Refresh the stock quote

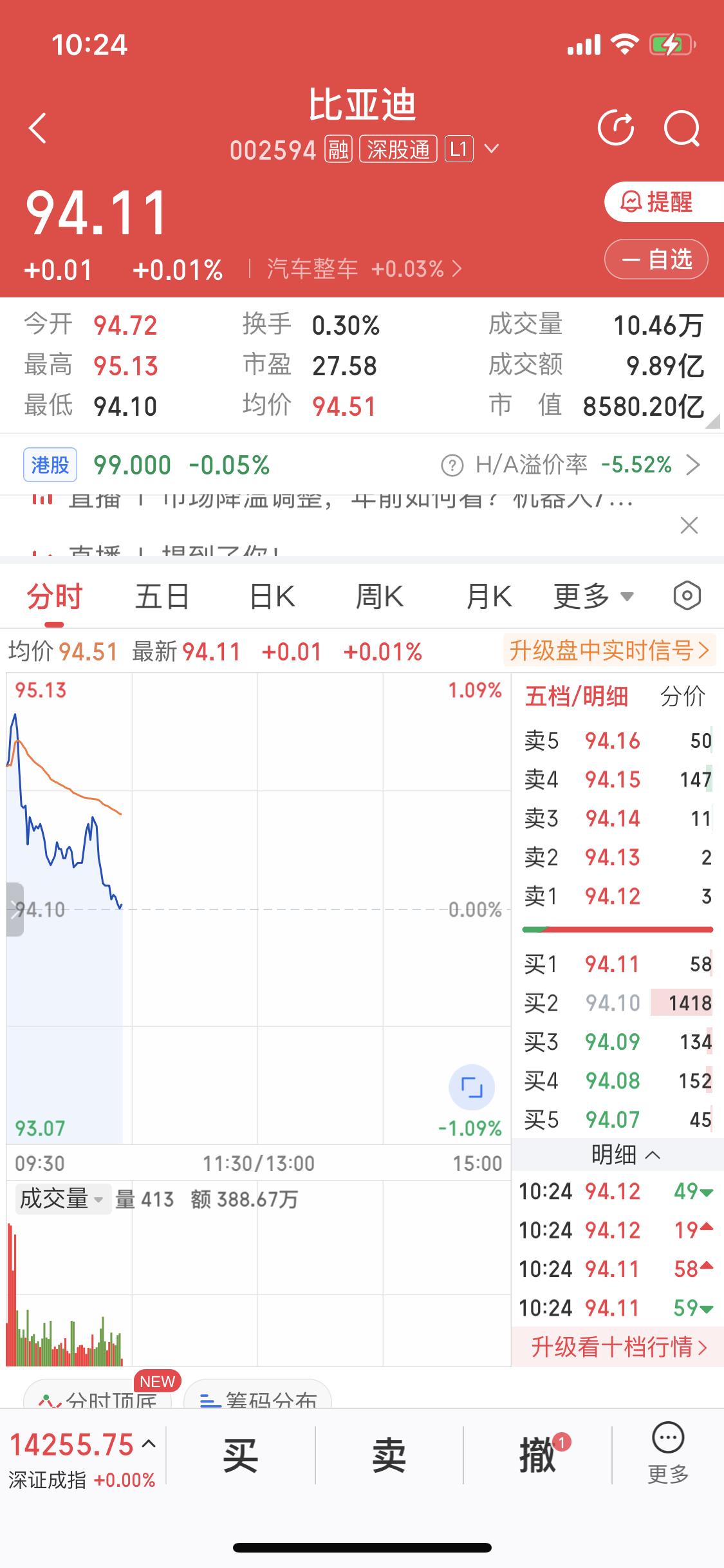point(616,127)
